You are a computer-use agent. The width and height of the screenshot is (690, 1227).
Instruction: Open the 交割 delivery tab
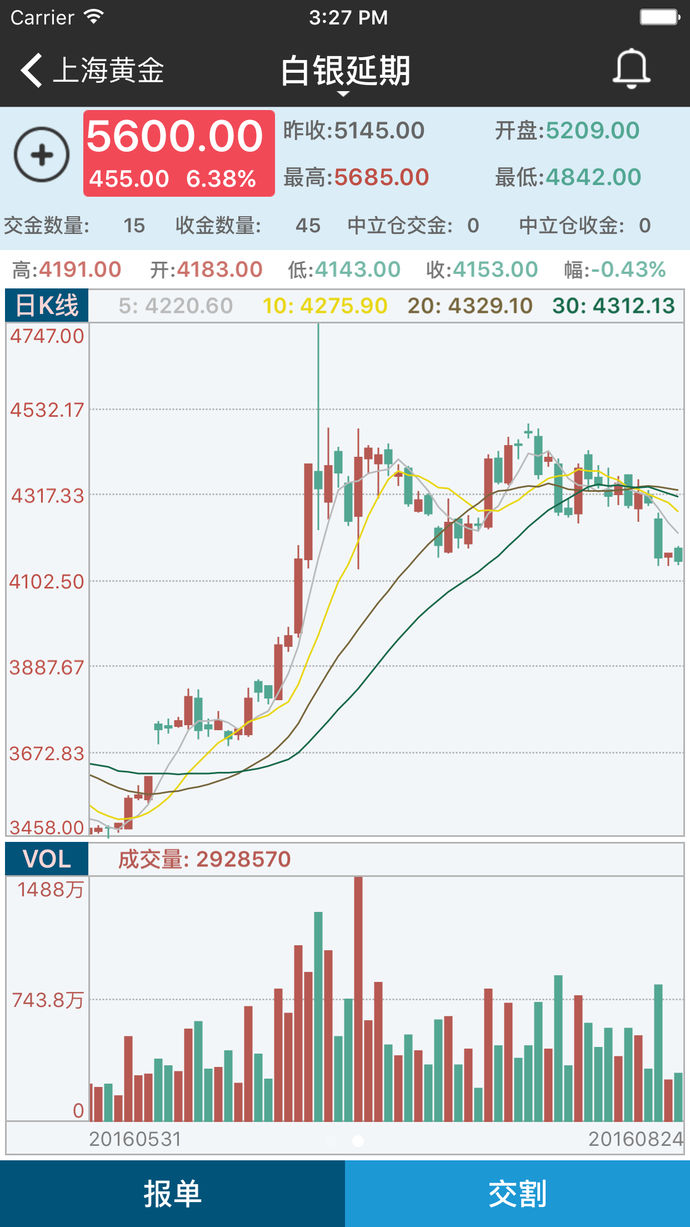pos(517,1193)
